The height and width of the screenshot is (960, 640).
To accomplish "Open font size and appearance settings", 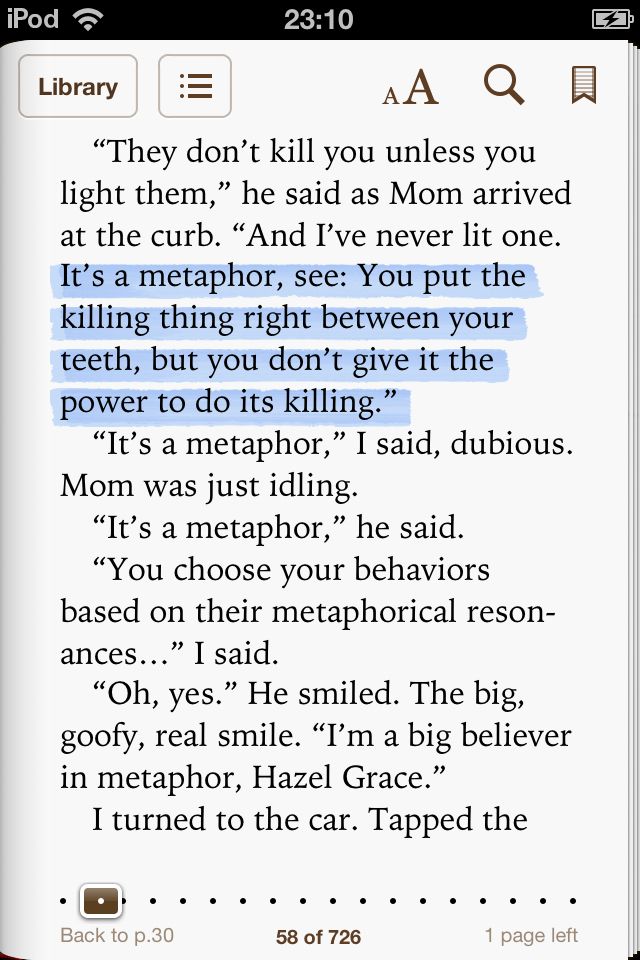I will pos(411,88).
